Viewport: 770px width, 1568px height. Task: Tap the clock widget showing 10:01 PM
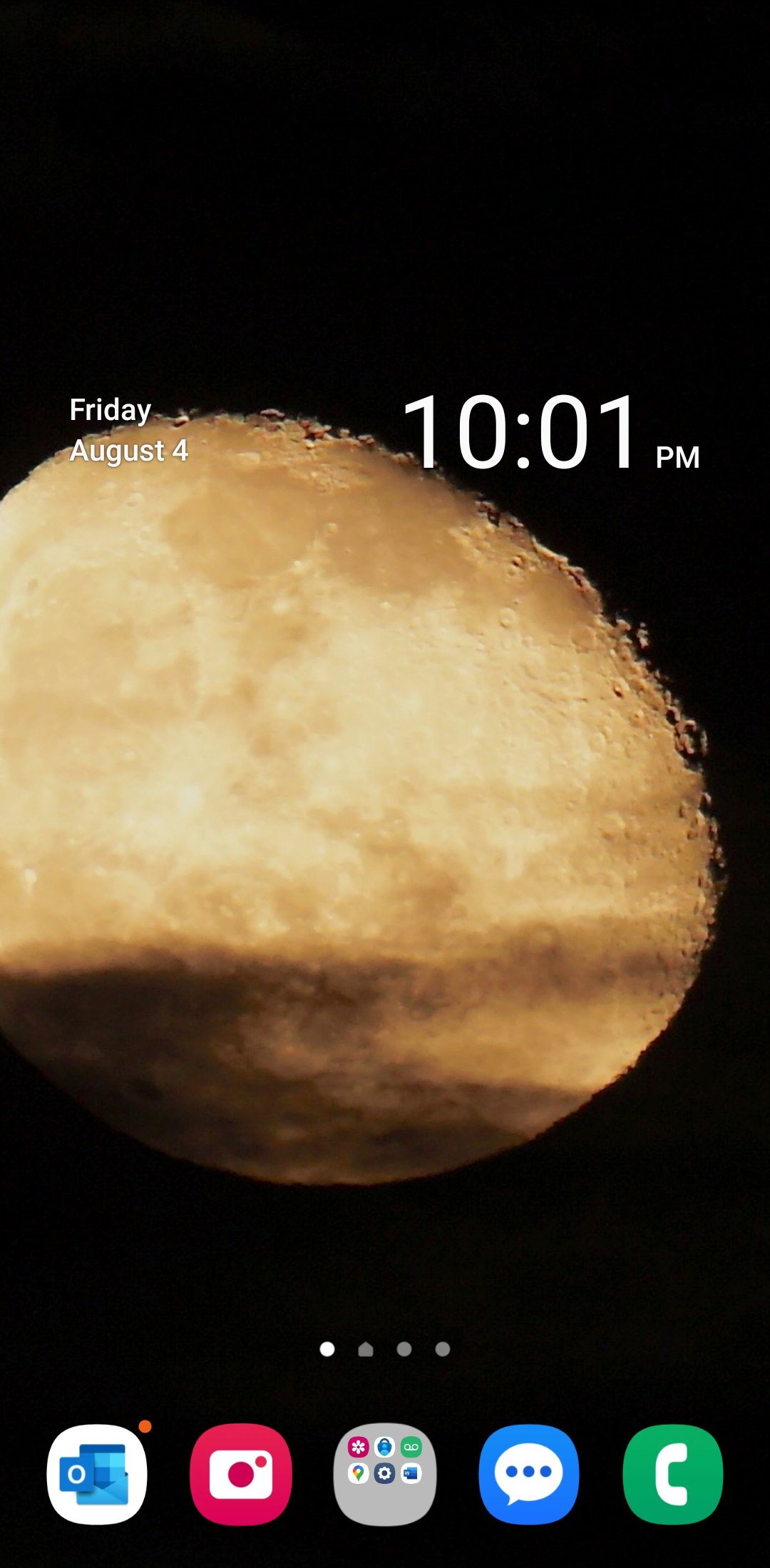pos(549,433)
